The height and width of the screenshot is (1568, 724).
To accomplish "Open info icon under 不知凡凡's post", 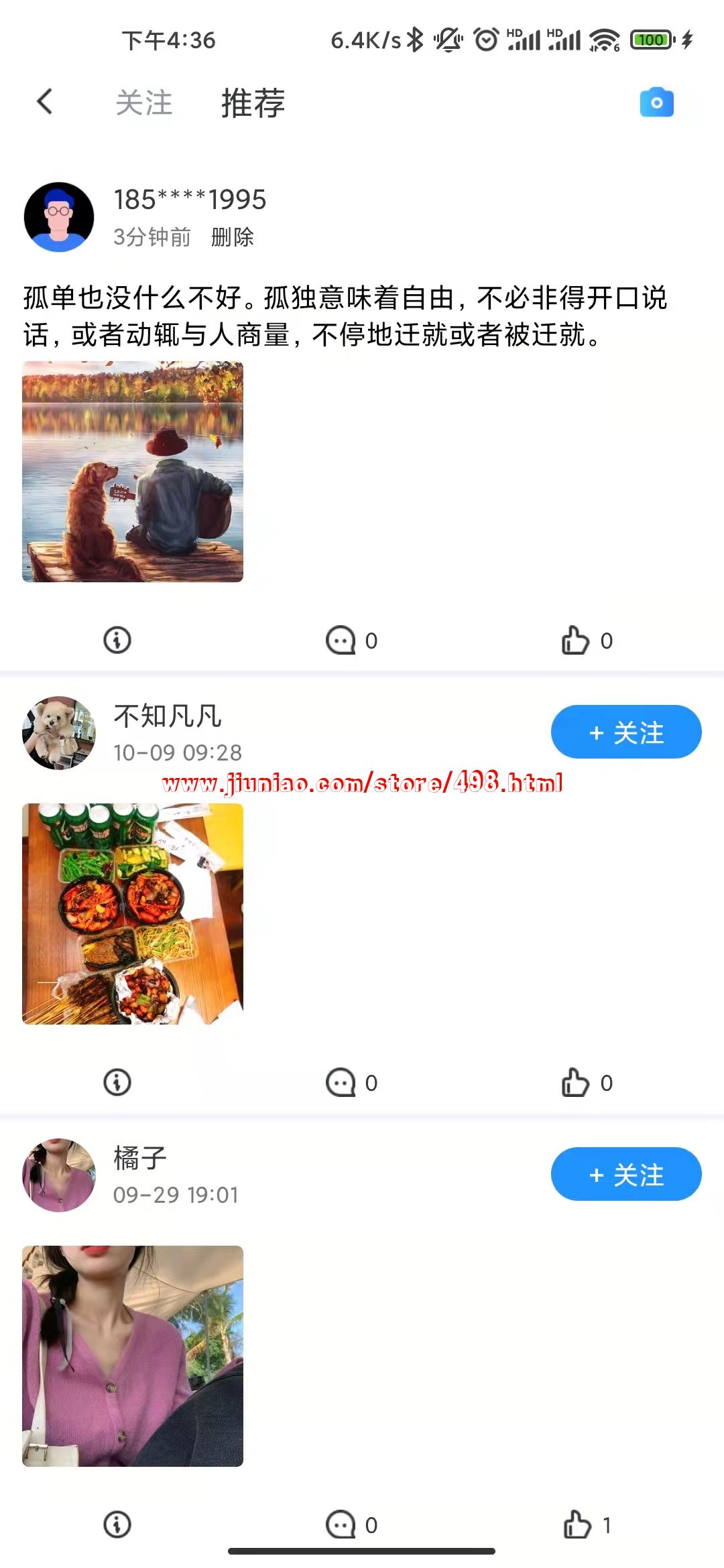I will [117, 1082].
